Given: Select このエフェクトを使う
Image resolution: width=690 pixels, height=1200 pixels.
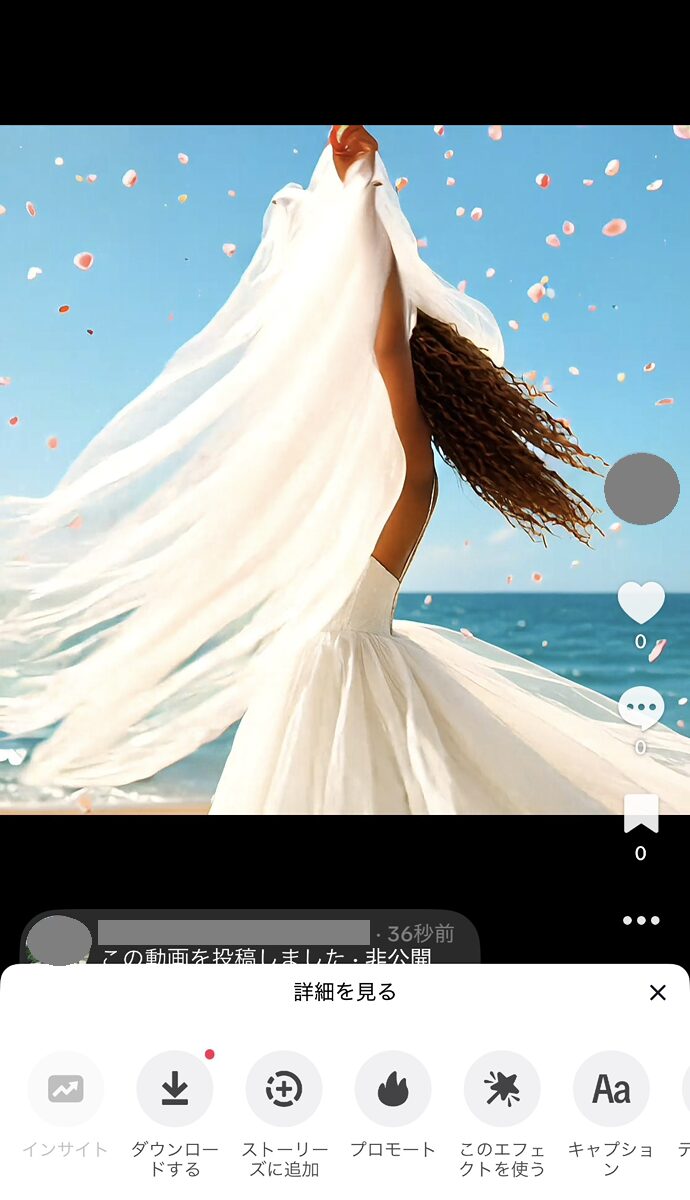Looking at the screenshot, I should tap(502, 1089).
